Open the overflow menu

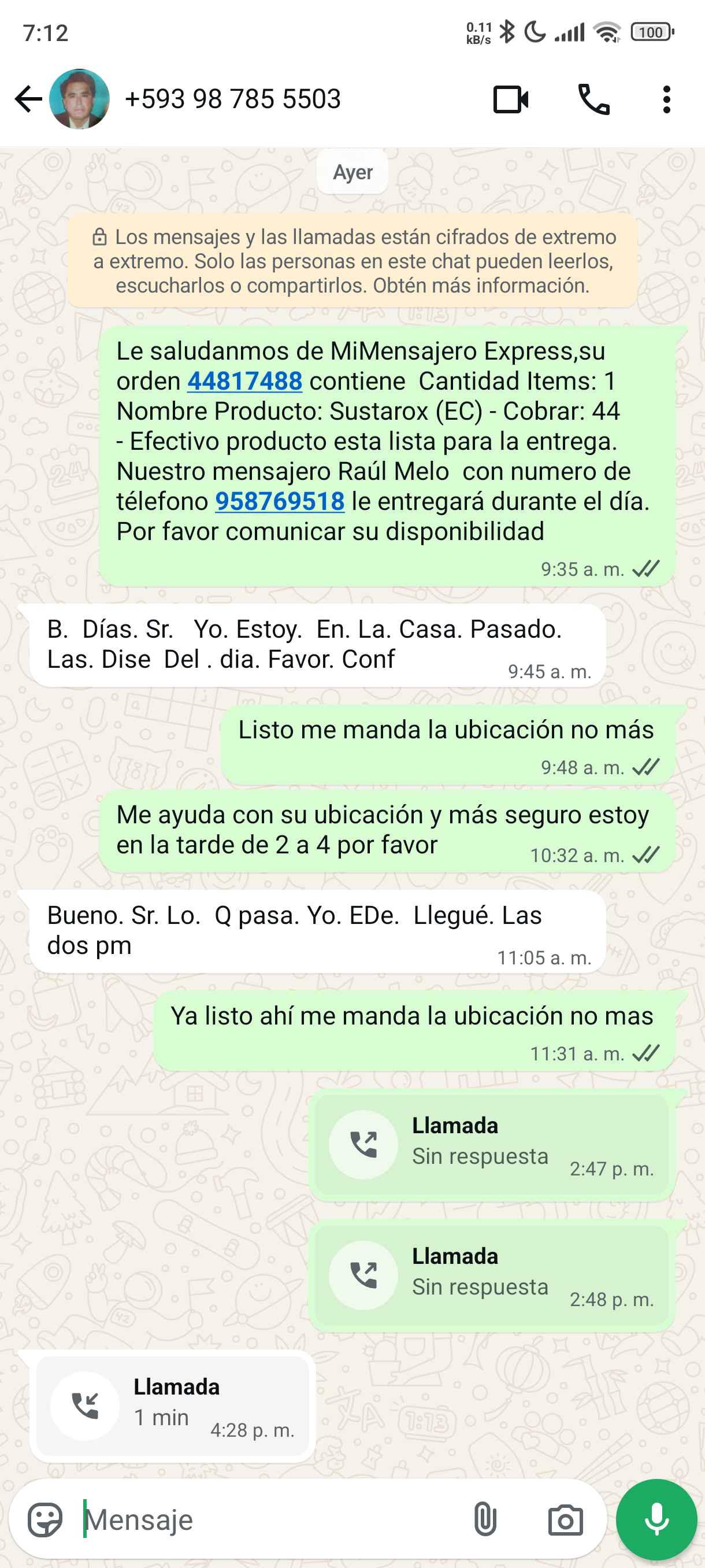pyautogui.click(x=667, y=99)
